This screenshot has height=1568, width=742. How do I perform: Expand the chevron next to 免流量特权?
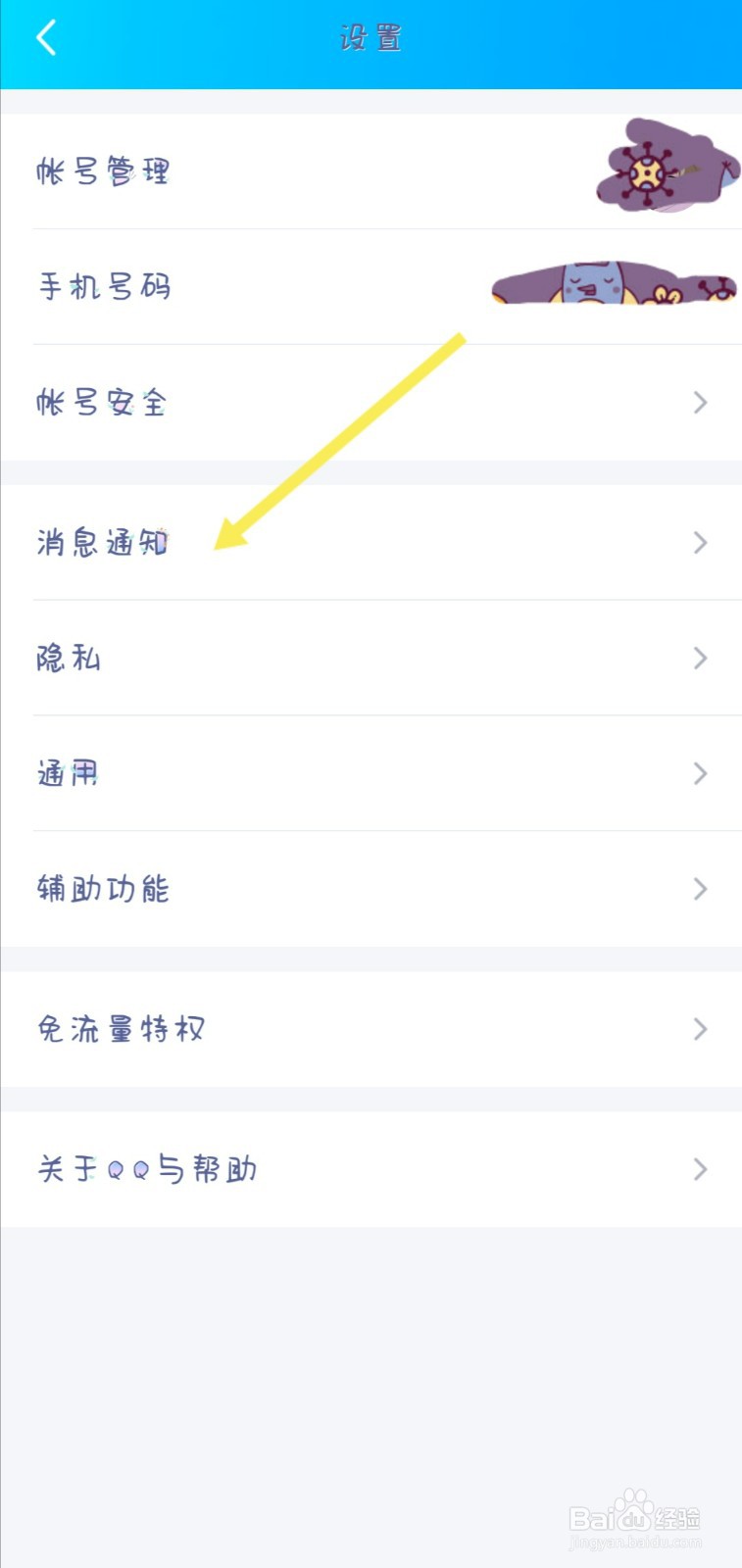[699, 1029]
